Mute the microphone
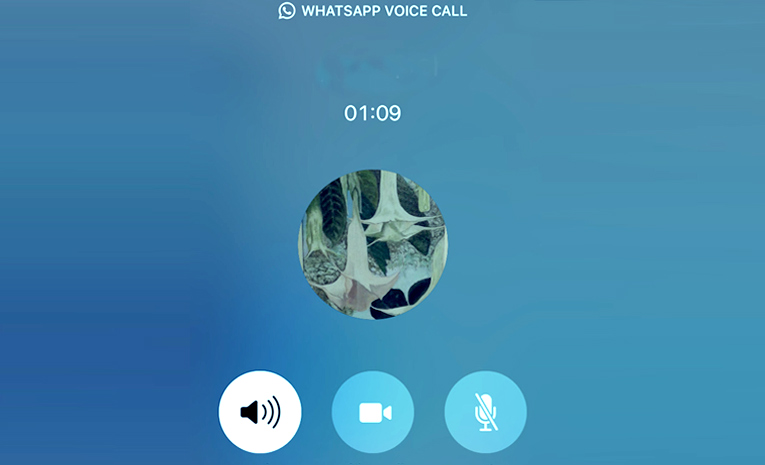765x465 pixels. 485,412
